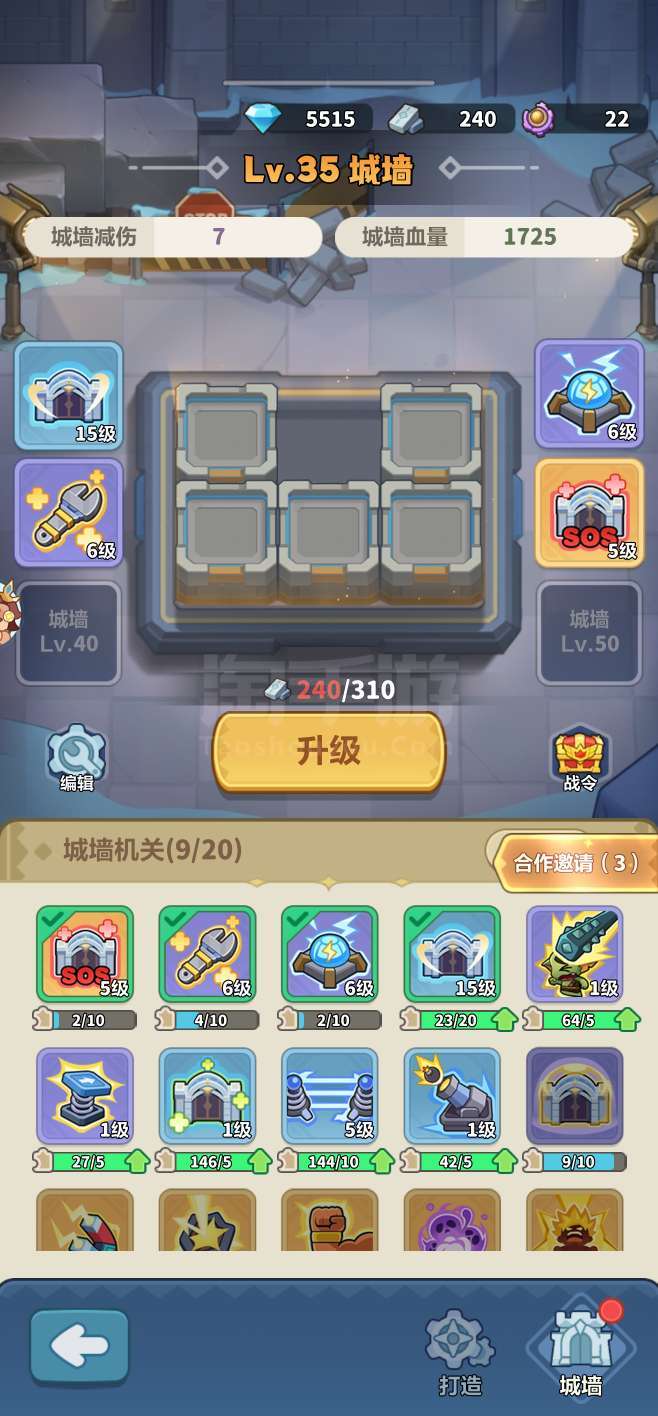
Task: Select the equipped 15级 gate slot
Action: click(69, 395)
